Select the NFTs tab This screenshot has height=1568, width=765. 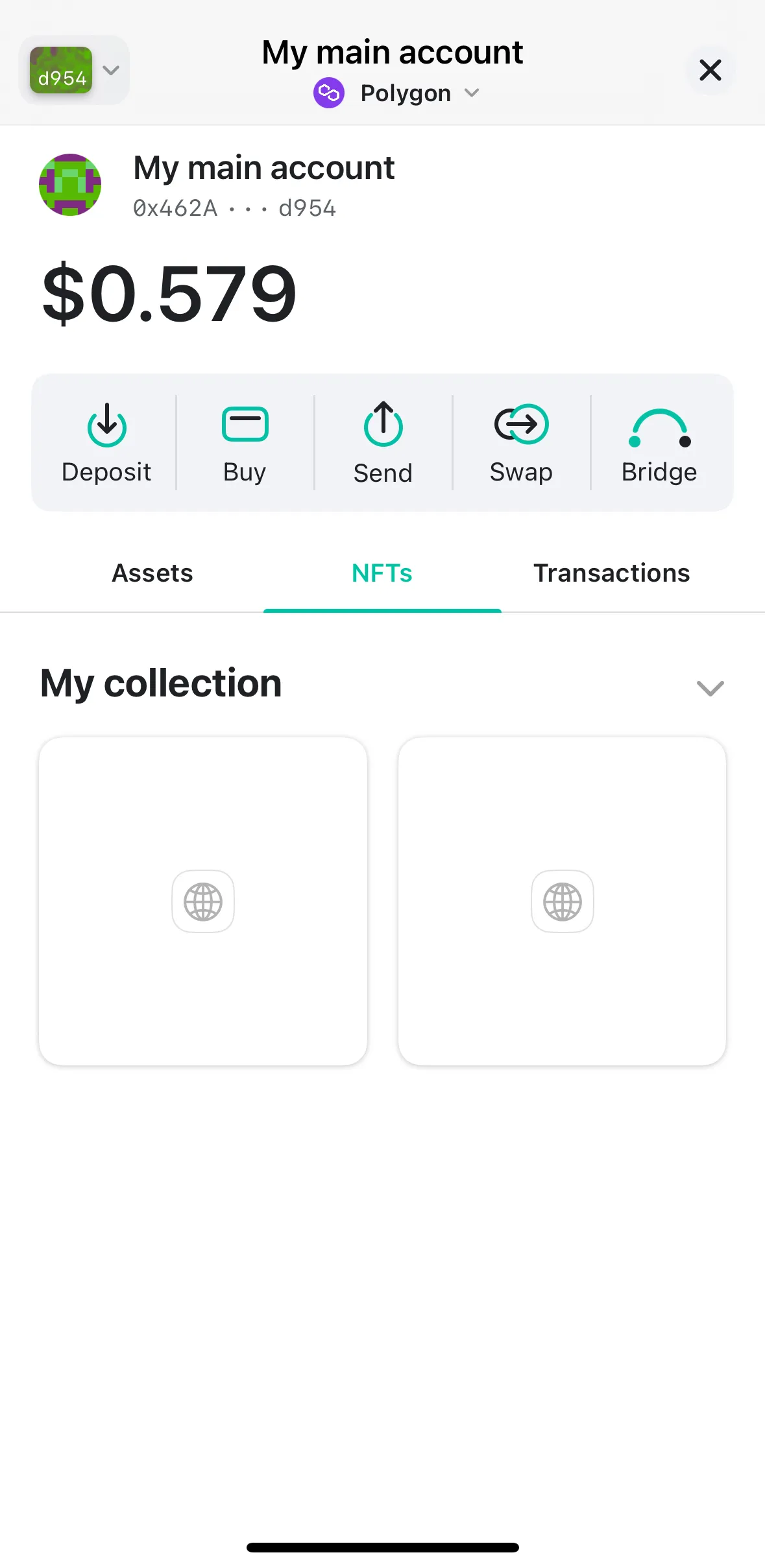[382, 573]
